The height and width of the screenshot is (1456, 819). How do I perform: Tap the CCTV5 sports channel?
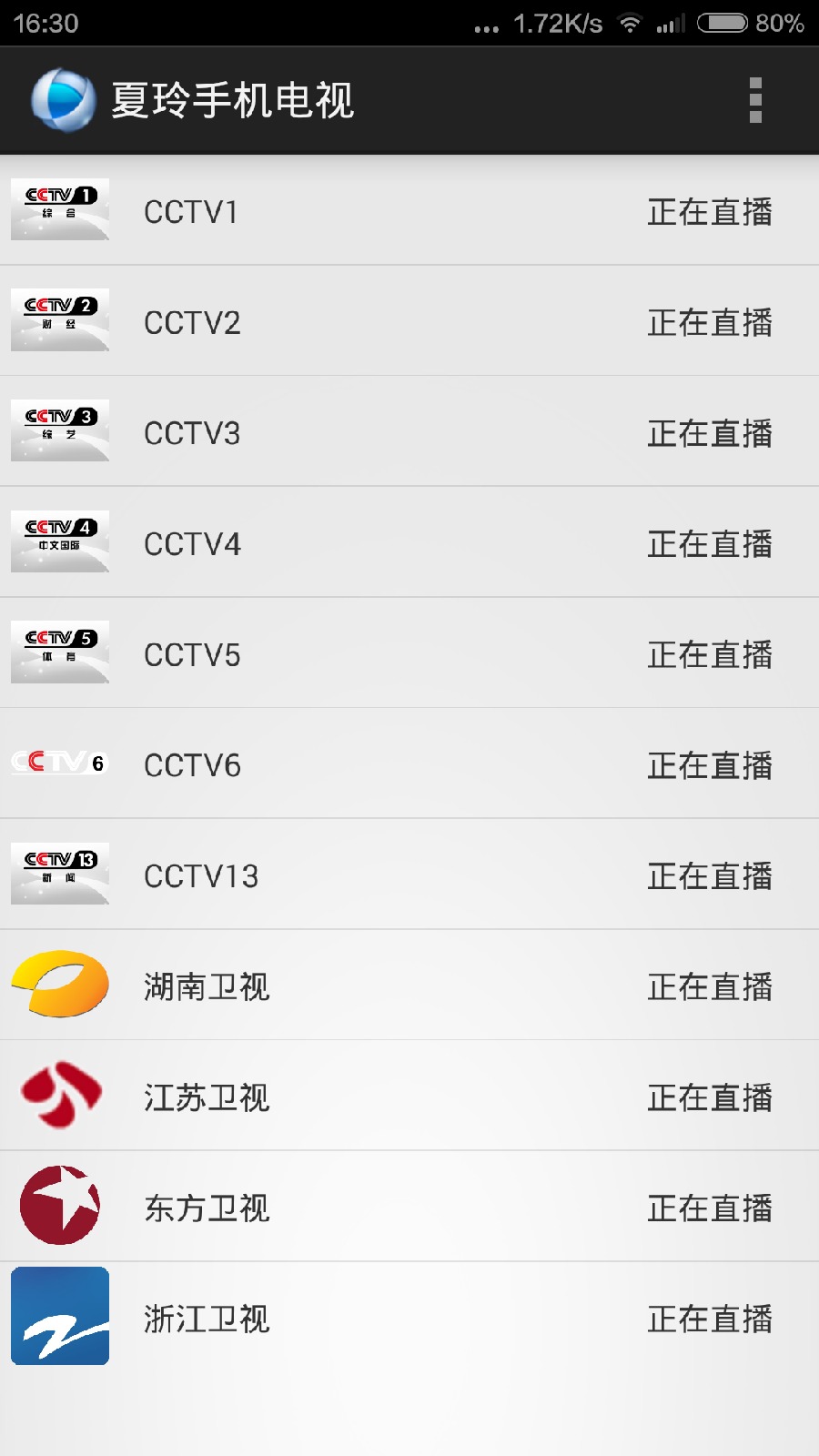click(409, 654)
